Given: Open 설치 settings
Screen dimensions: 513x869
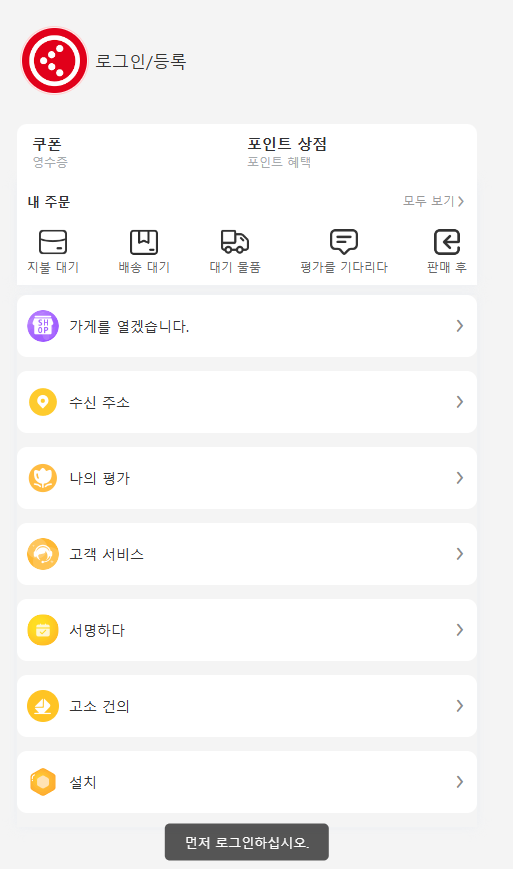Looking at the screenshot, I should point(247,782).
